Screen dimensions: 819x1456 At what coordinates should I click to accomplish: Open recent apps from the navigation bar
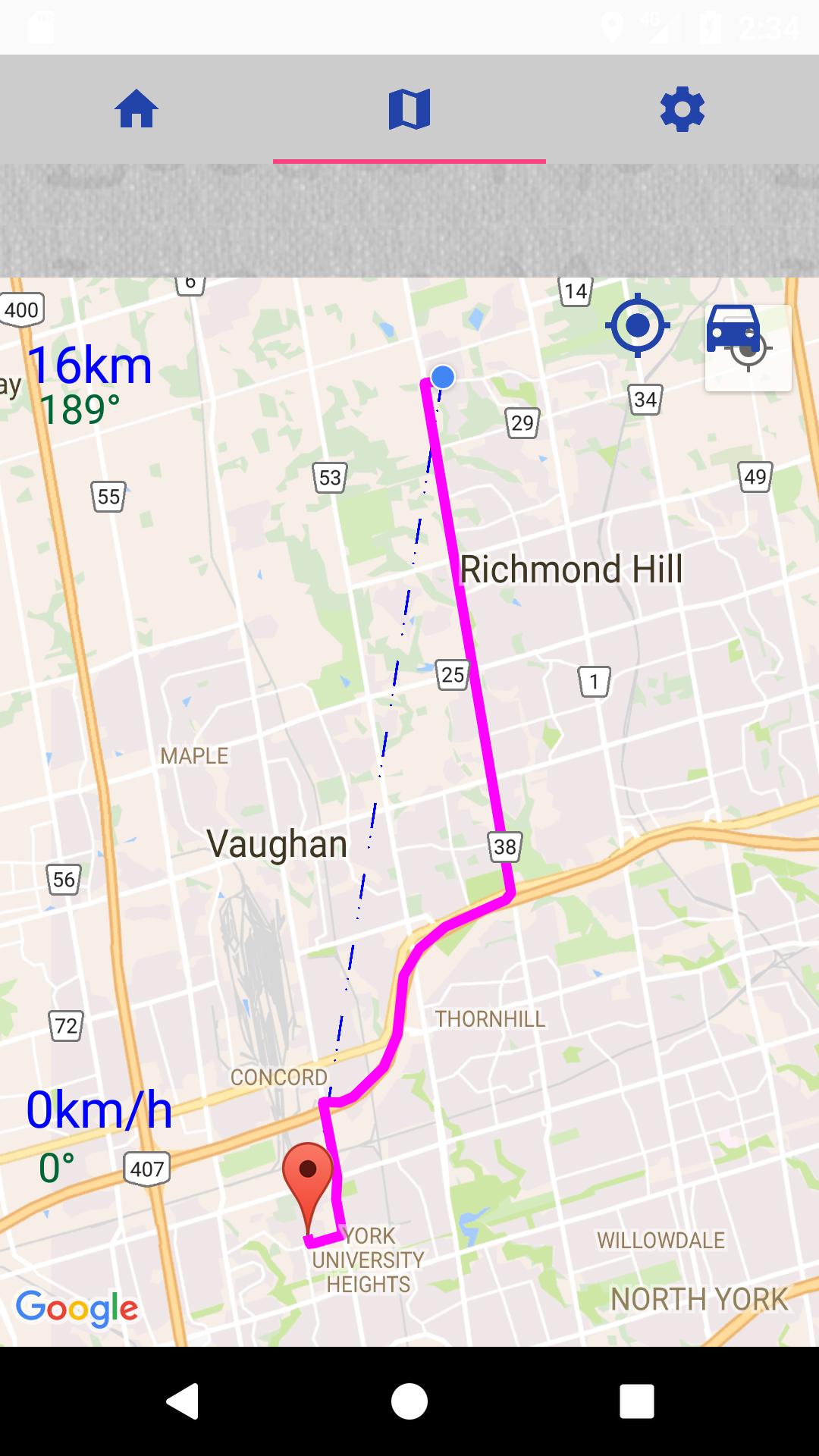636,1401
